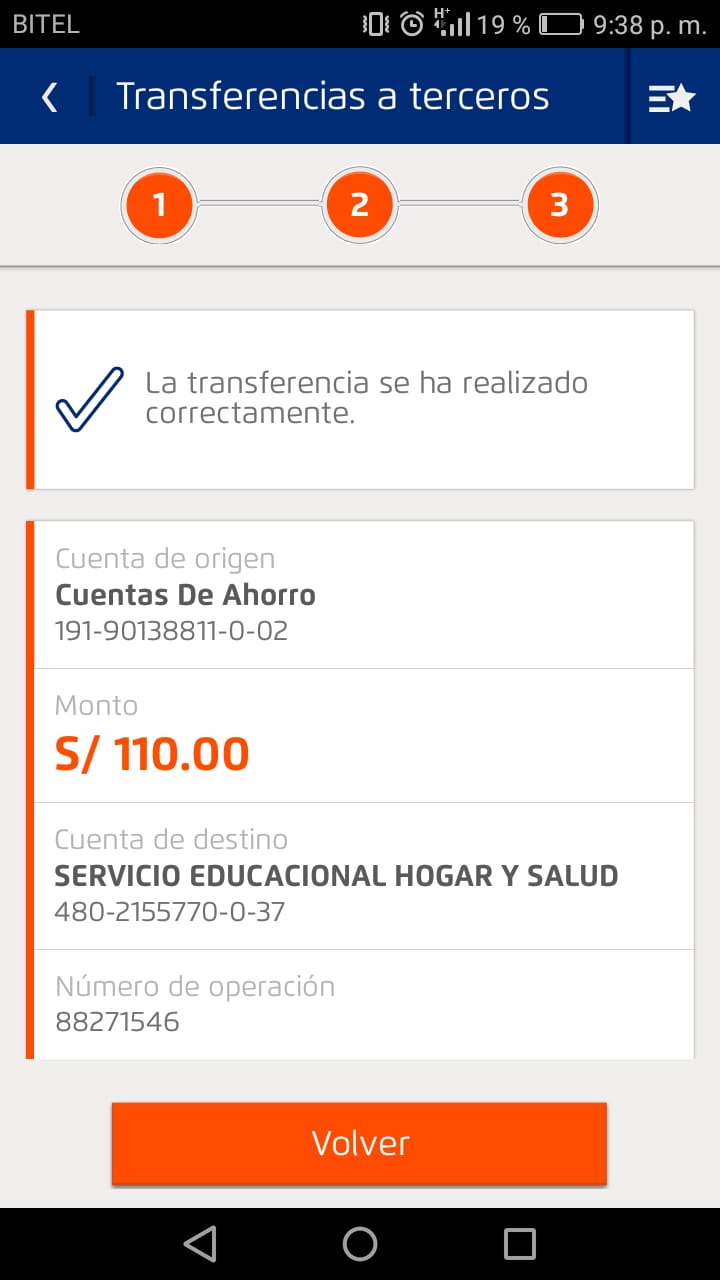720x1280 pixels.
Task: Tap the system back button
Action: (200, 1243)
